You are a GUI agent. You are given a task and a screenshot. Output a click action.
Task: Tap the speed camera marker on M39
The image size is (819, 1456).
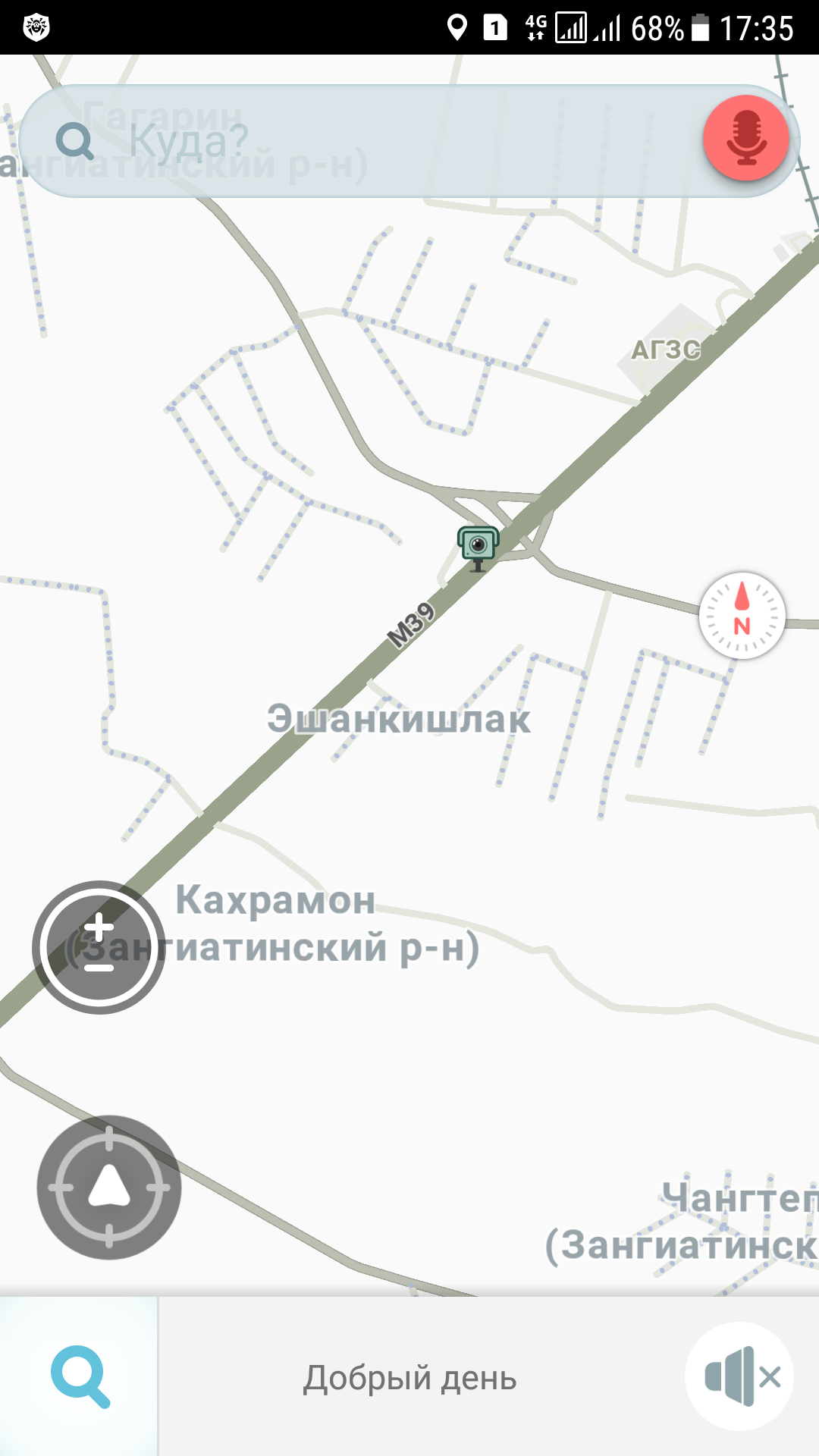click(x=478, y=546)
